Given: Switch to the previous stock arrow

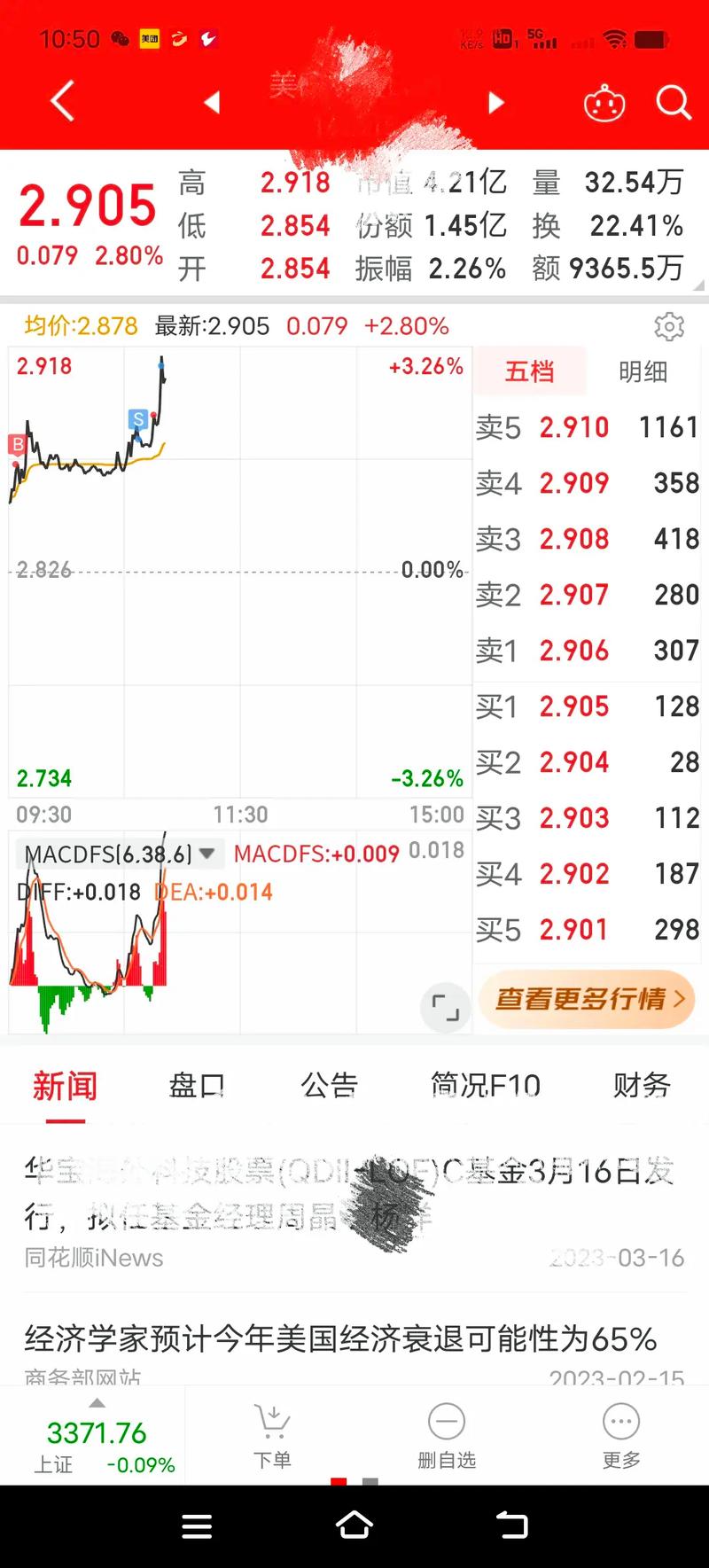Looking at the screenshot, I should (x=212, y=103).
